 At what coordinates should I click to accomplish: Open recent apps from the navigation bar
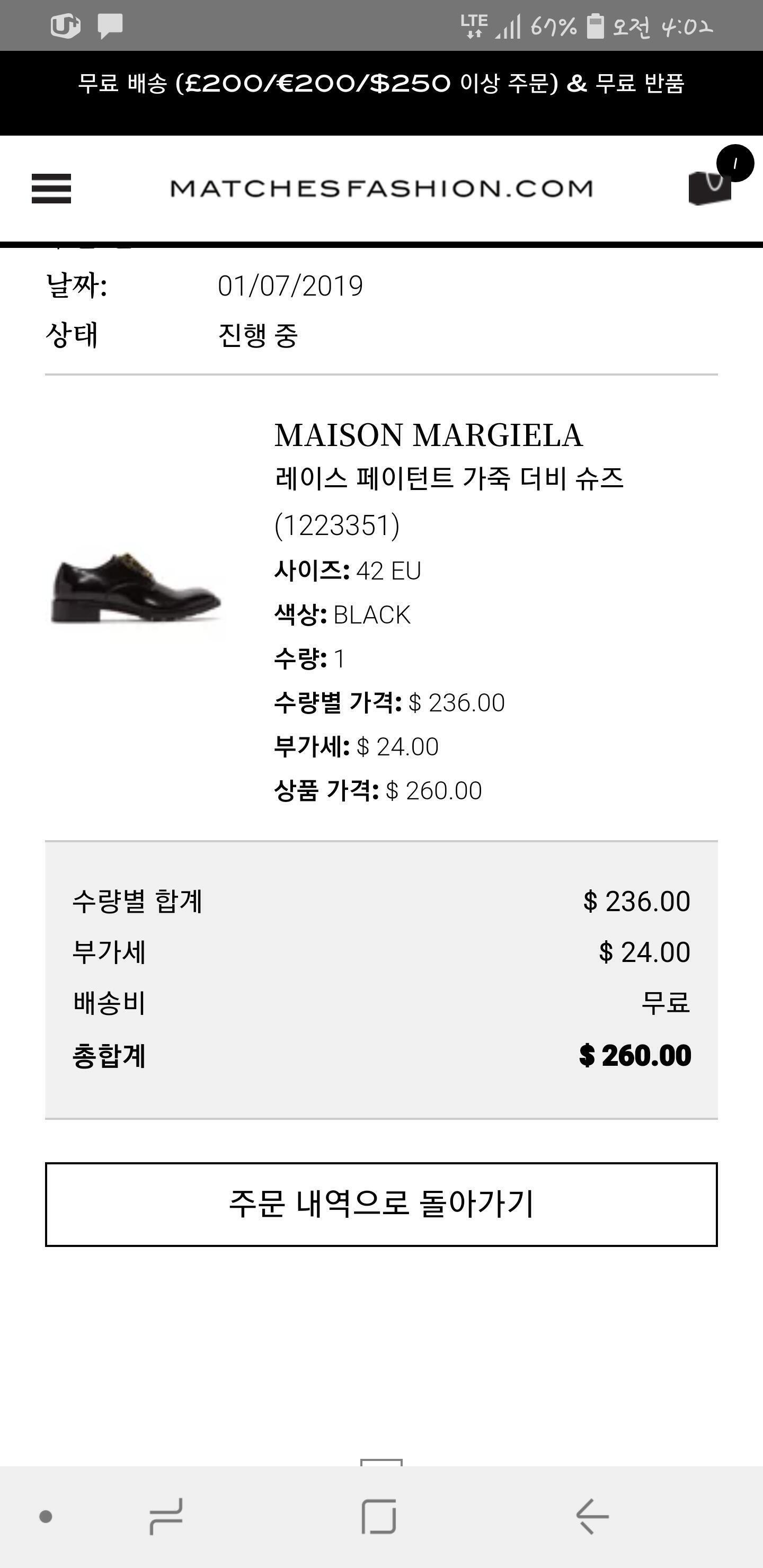[166, 1516]
